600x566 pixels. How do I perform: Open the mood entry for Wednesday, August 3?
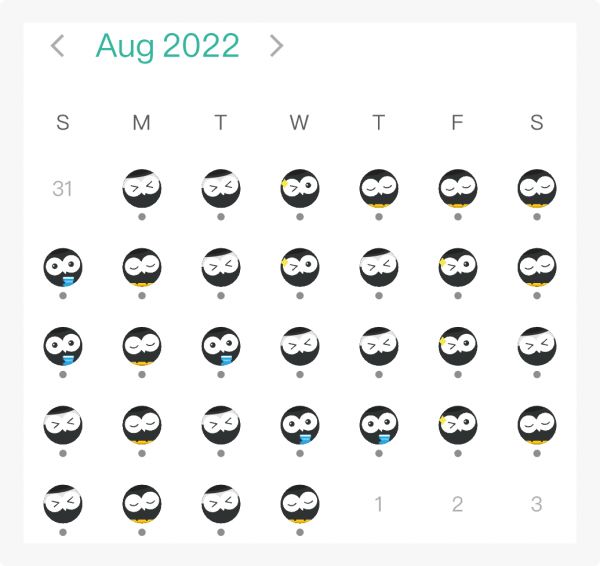[299, 188]
